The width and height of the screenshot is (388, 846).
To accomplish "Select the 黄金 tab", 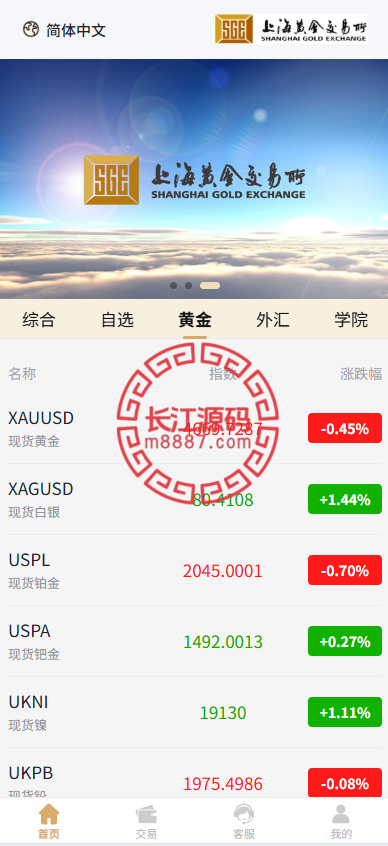I will (x=195, y=320).
